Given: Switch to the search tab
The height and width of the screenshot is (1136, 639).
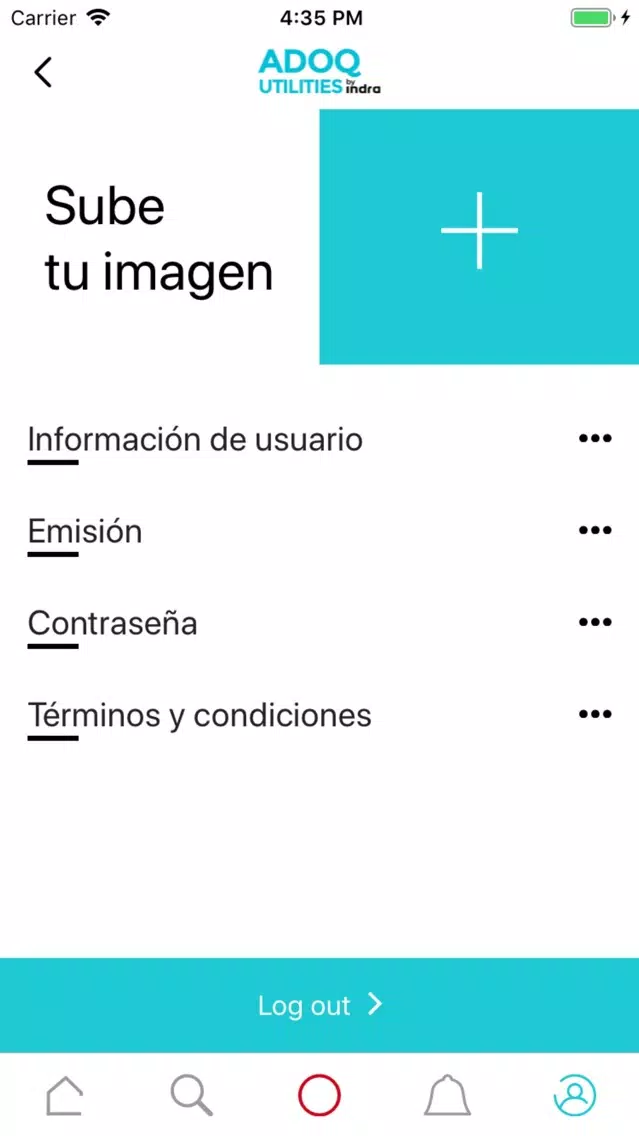Looking at the screenshot, I should pos(192,1095).
